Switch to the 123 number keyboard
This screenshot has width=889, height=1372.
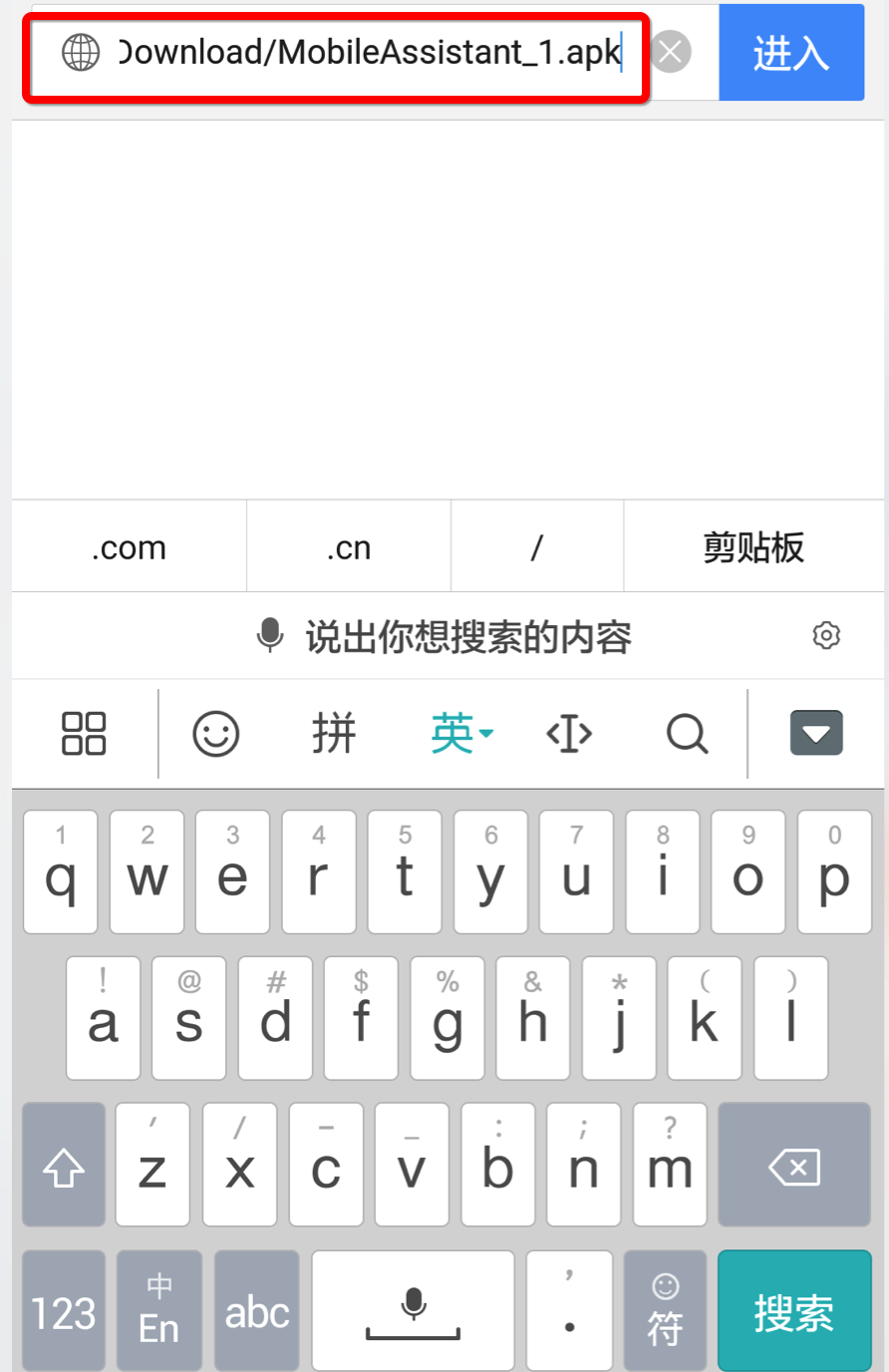[64, 1312]
